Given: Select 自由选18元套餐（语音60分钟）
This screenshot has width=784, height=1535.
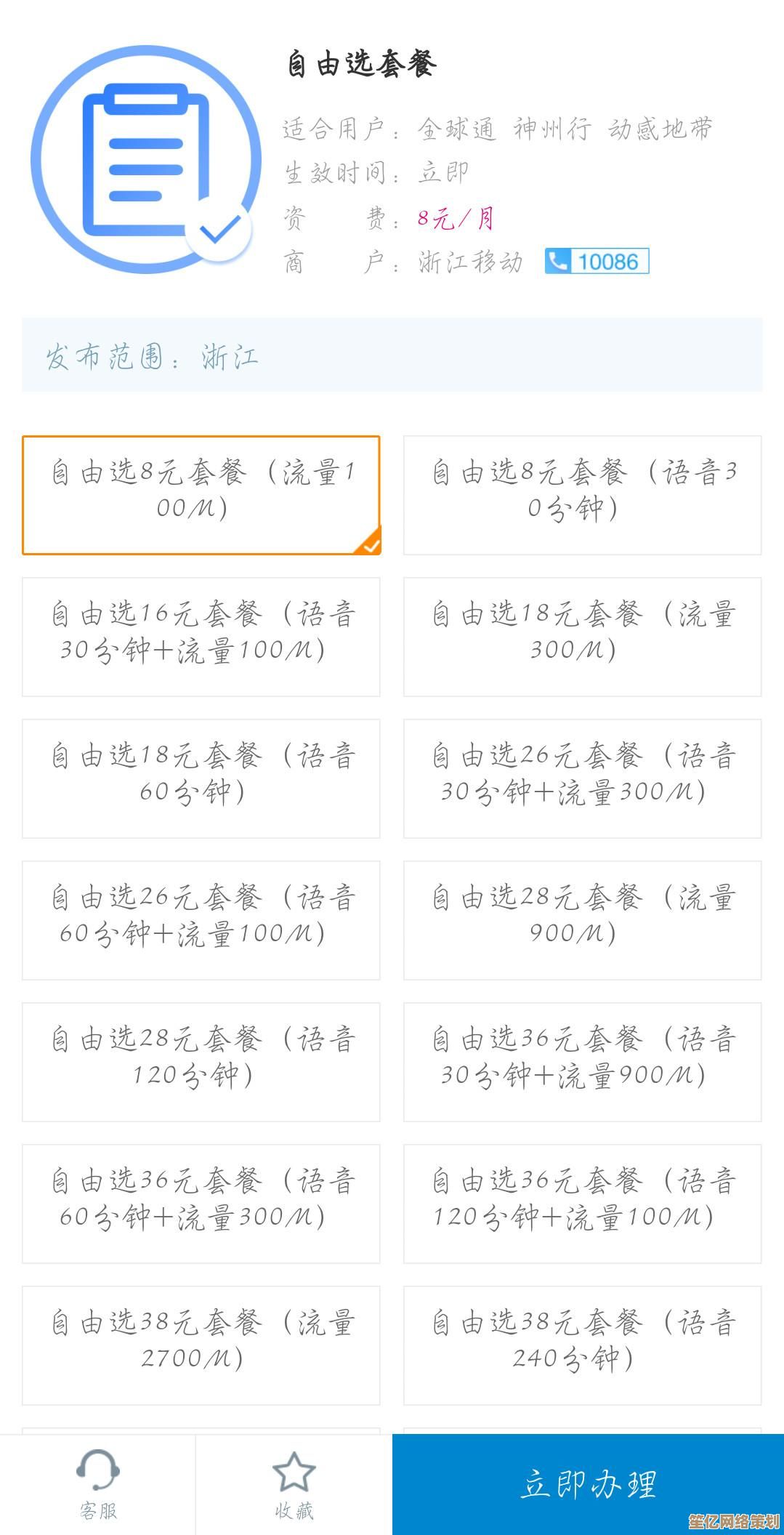Looking at the screenshot, I should [x=201, y=778].
